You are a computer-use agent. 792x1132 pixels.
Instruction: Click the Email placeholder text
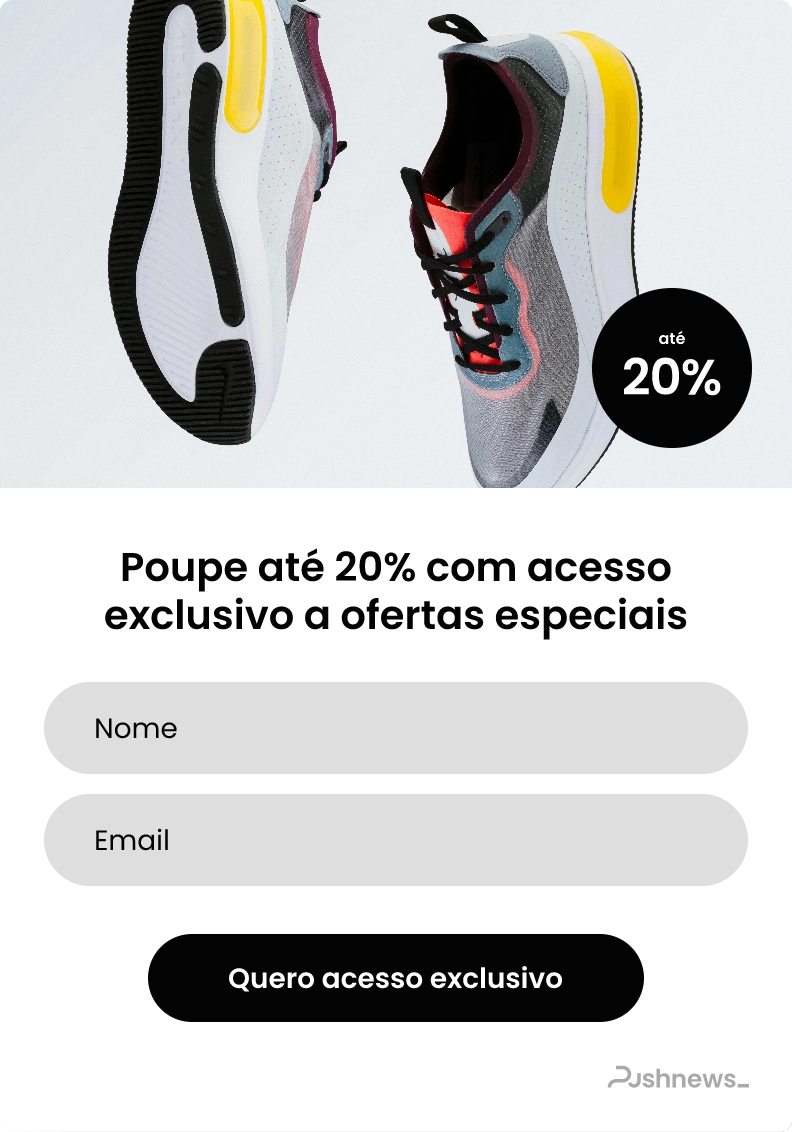pos(131,840)
